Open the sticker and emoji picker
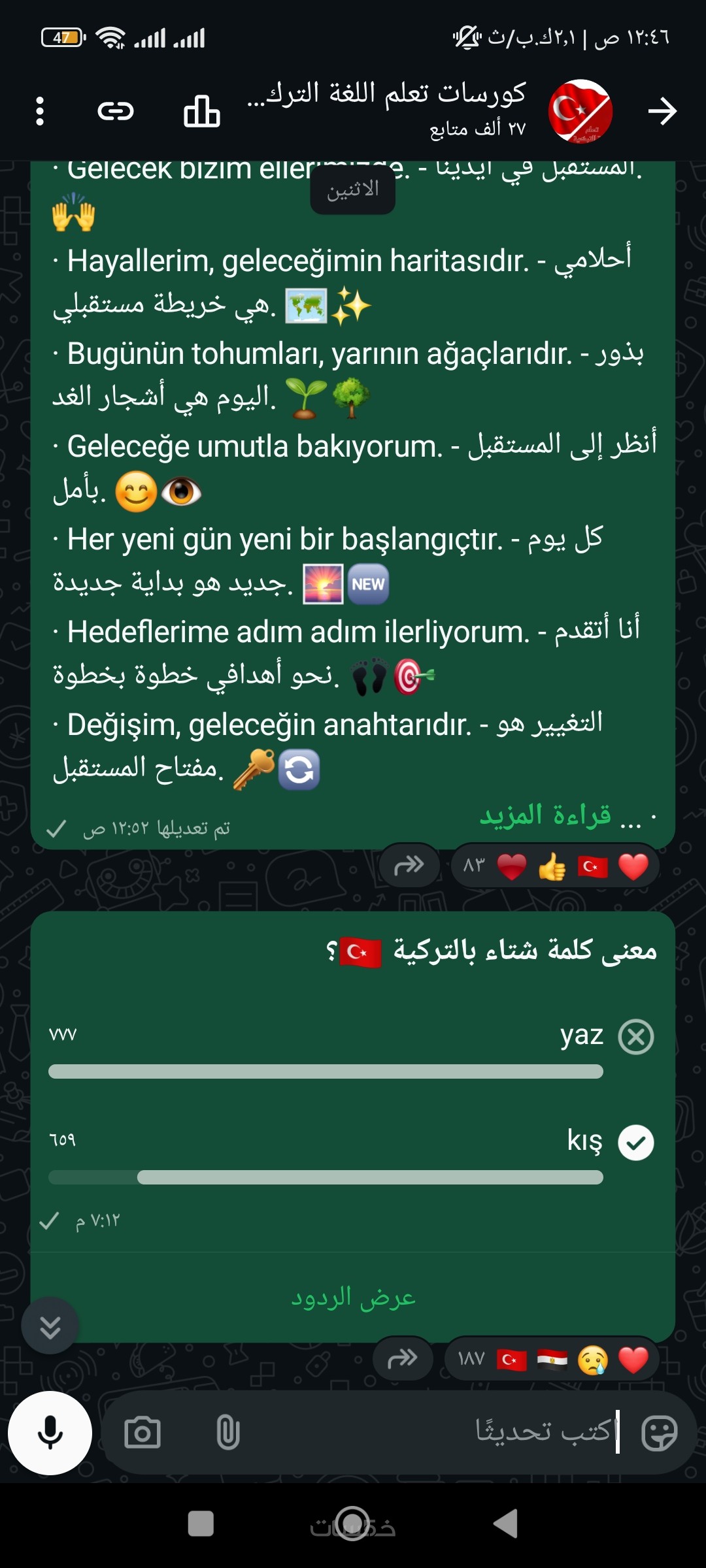The height and width of the screenshot is (1568, 706). click(x=659, y=1433)
